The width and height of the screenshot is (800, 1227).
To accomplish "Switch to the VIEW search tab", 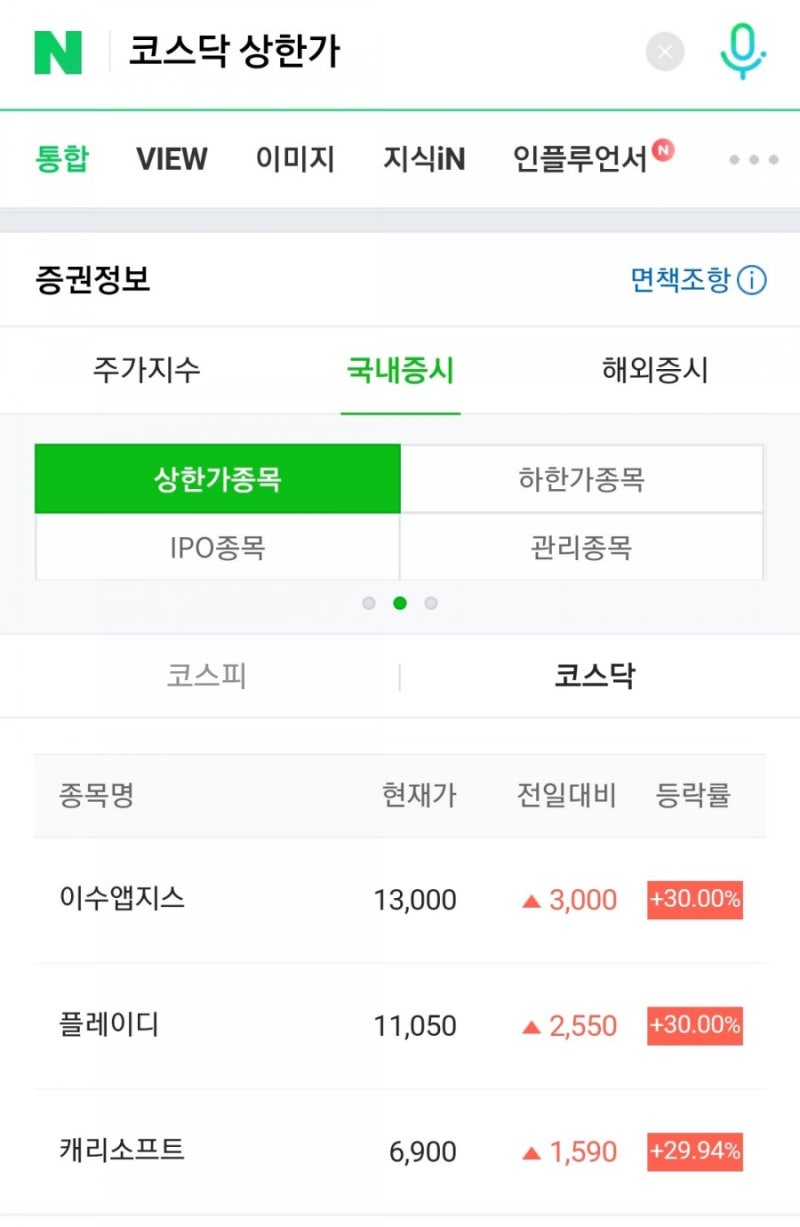I will 171,159.
